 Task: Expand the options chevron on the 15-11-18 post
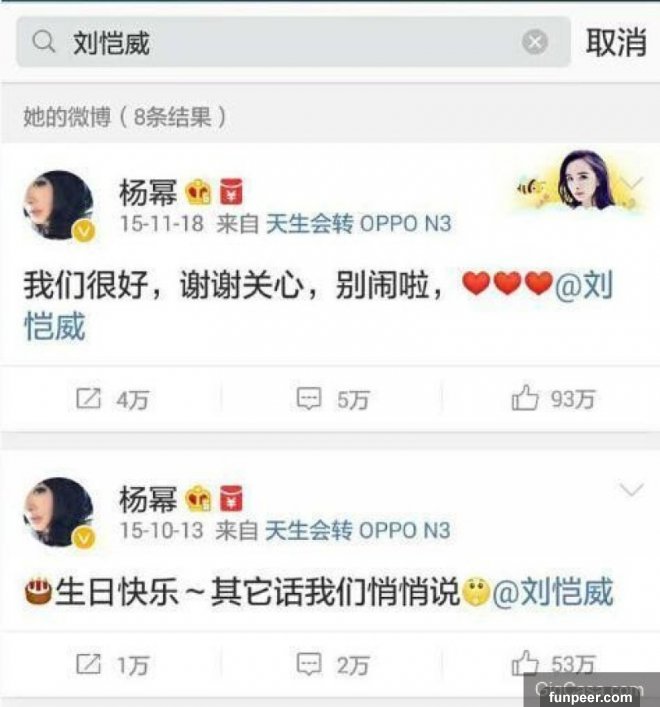click(x=633, y=182)
